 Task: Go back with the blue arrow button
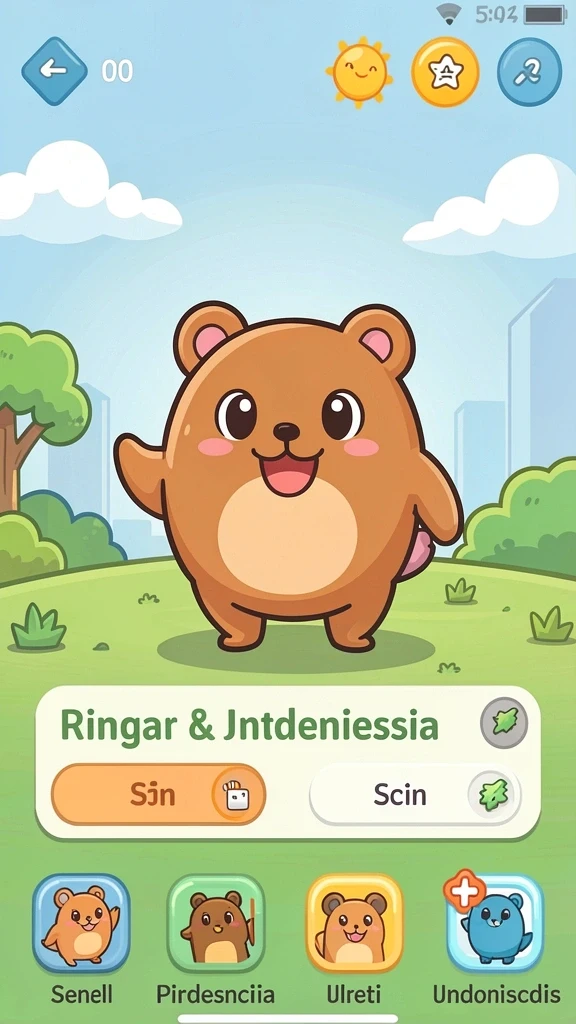[54, 71]
